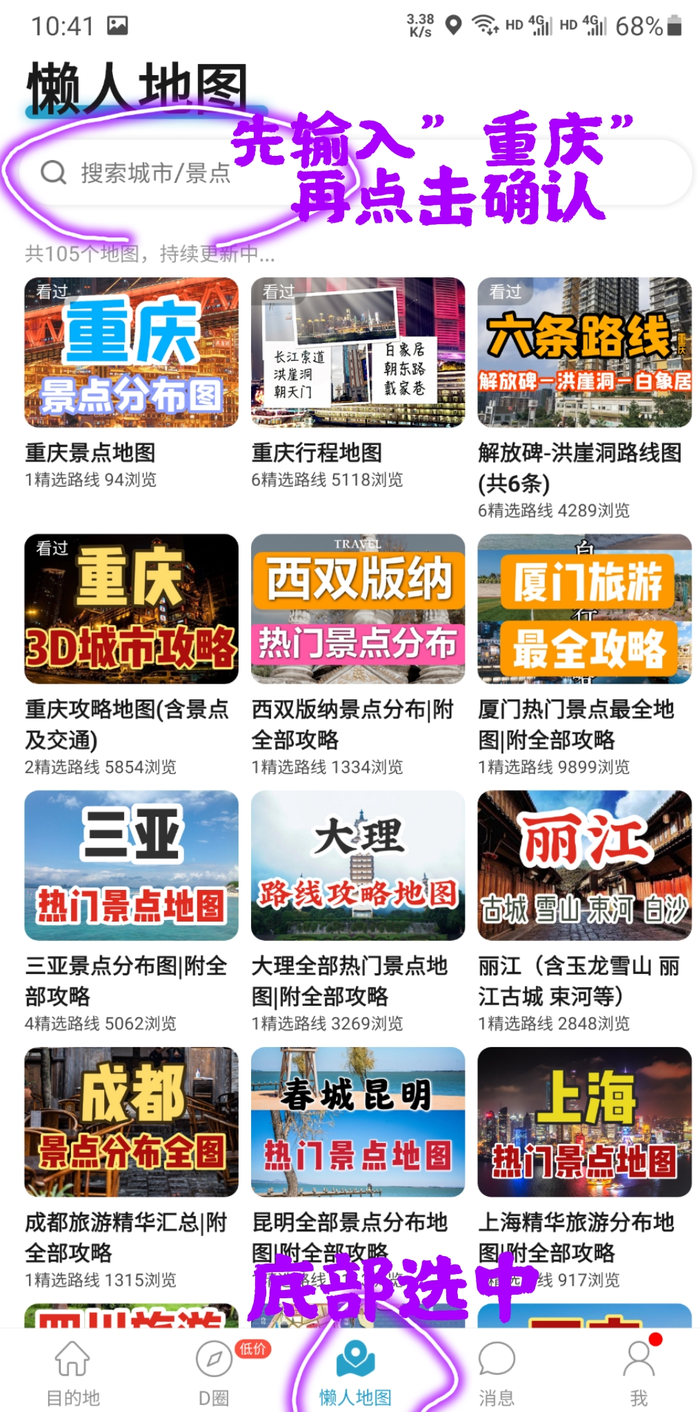Open 上海精华旅游分布地图 card
700x1412 pixels.
584,1122
